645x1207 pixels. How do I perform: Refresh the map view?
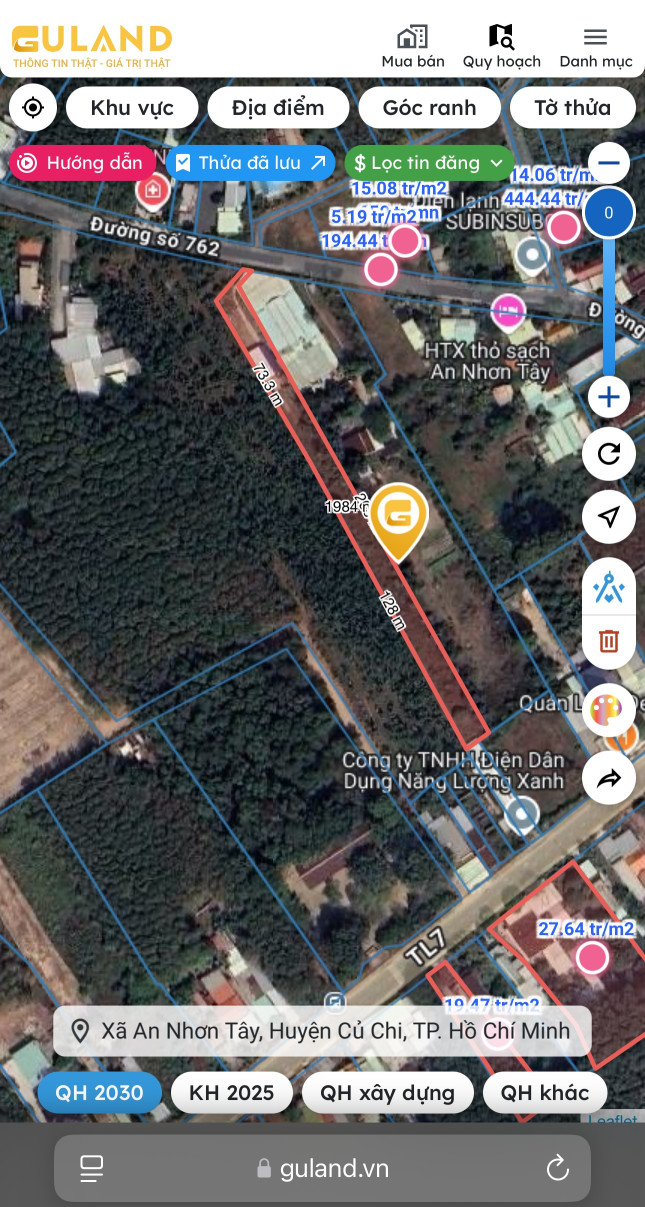(608, 455)
